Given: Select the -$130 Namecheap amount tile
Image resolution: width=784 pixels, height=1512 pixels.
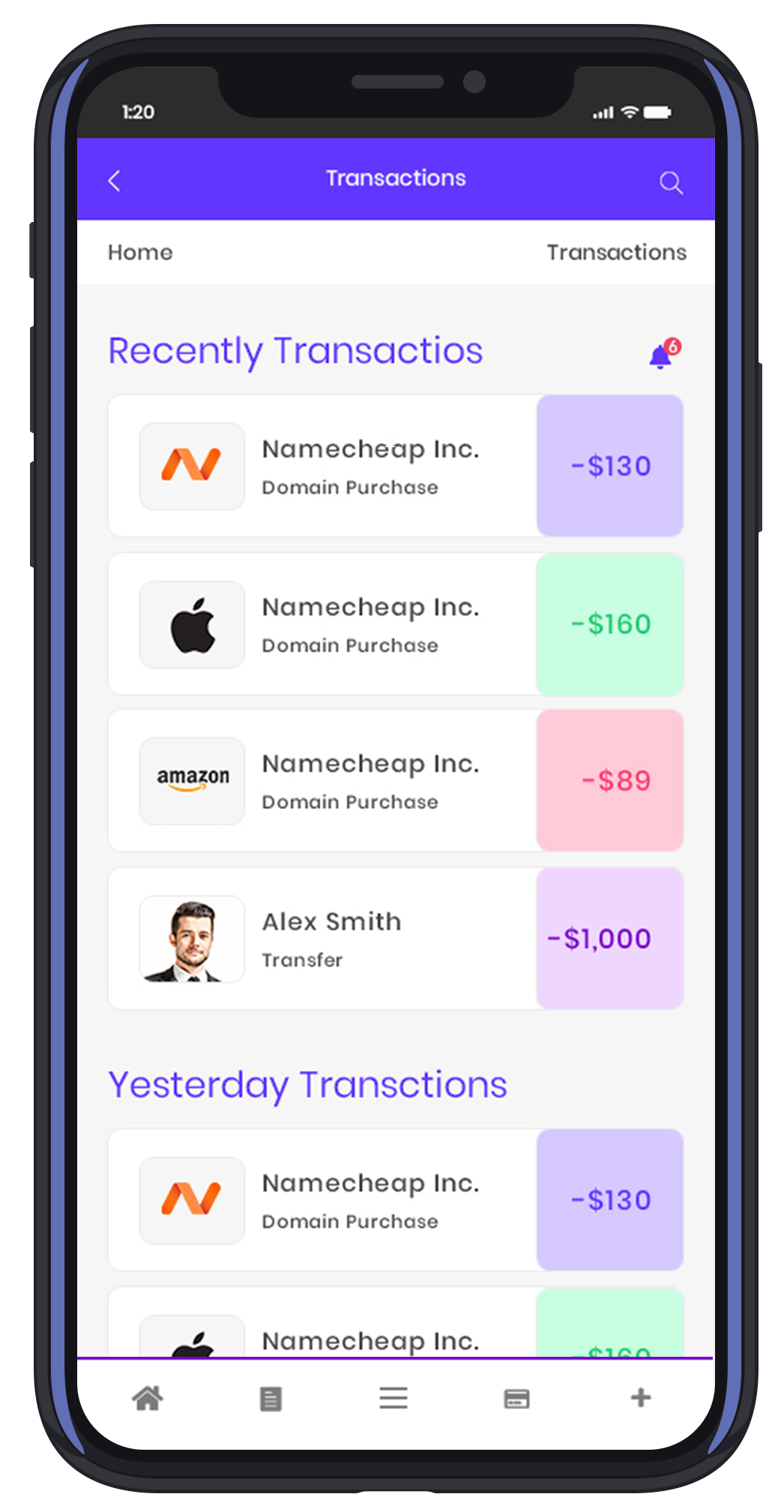Looking at the screenshot, I should tap(610, 466).
